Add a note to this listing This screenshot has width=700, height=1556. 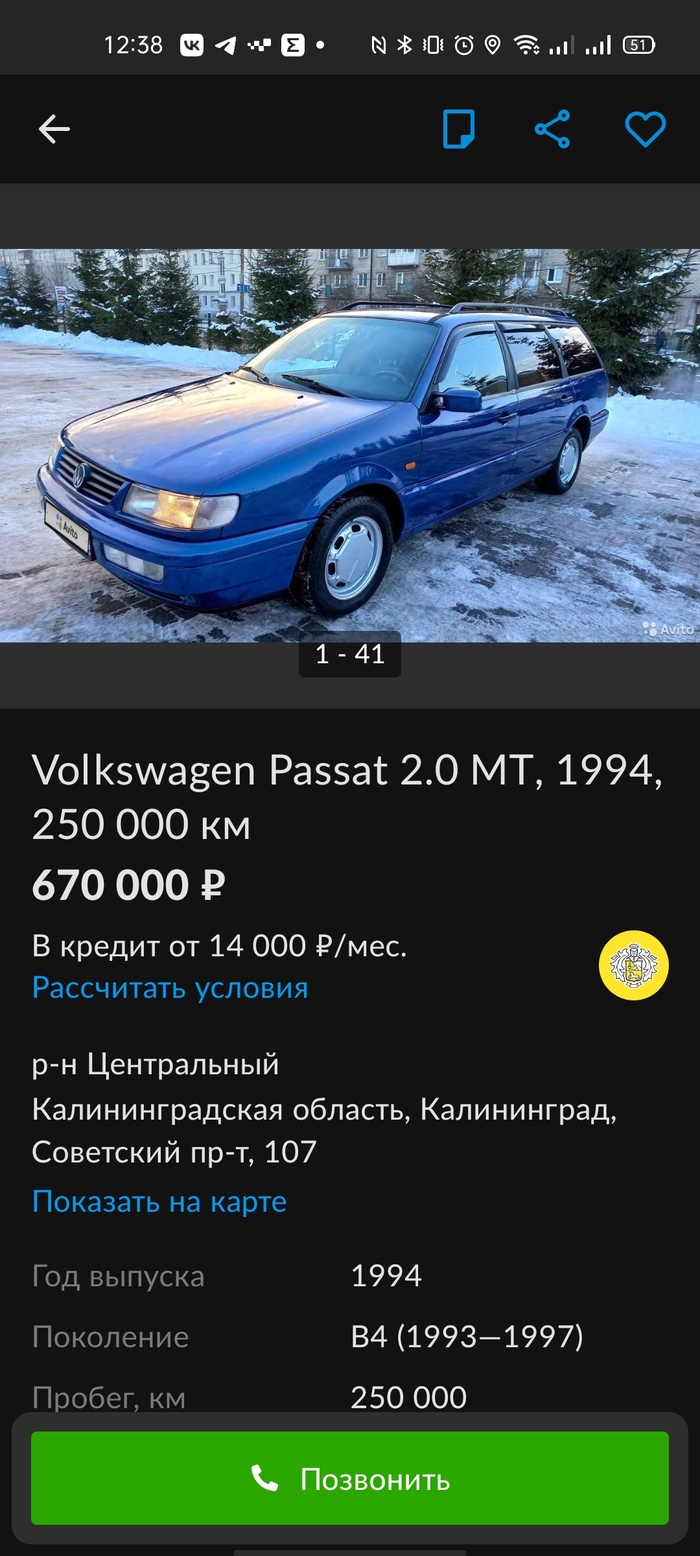click(459, 129)
